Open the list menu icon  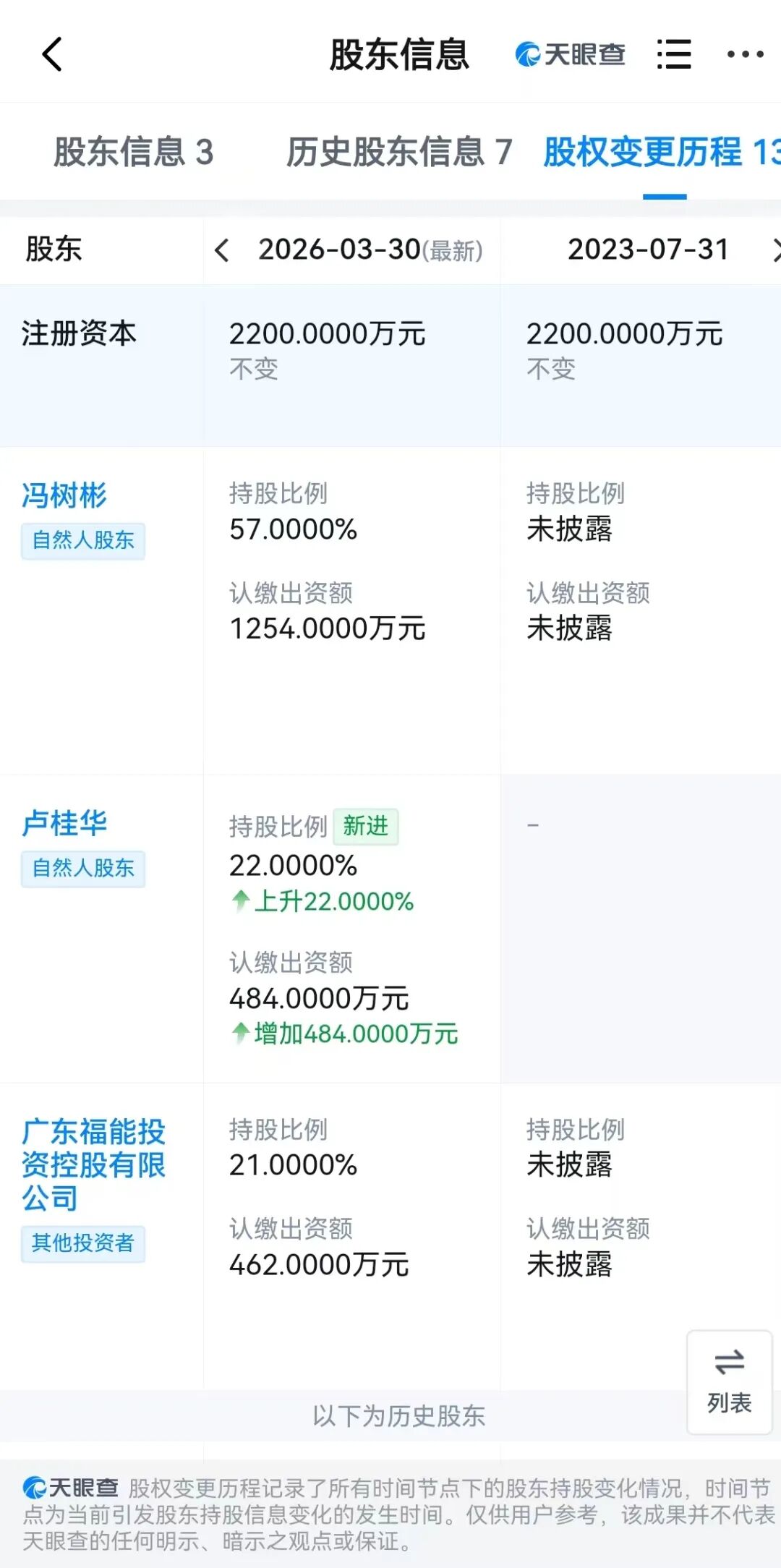(674, 55)
